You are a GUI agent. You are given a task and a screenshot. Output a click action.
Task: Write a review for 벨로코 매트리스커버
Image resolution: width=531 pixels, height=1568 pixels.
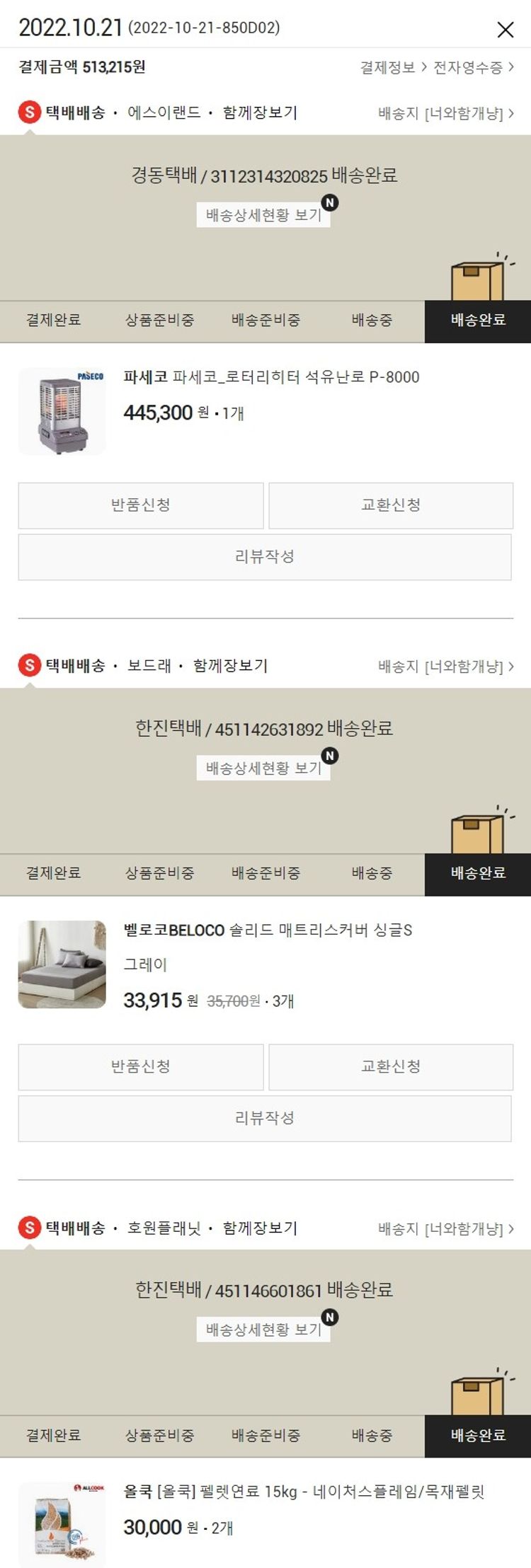(x=265, y=1118)
